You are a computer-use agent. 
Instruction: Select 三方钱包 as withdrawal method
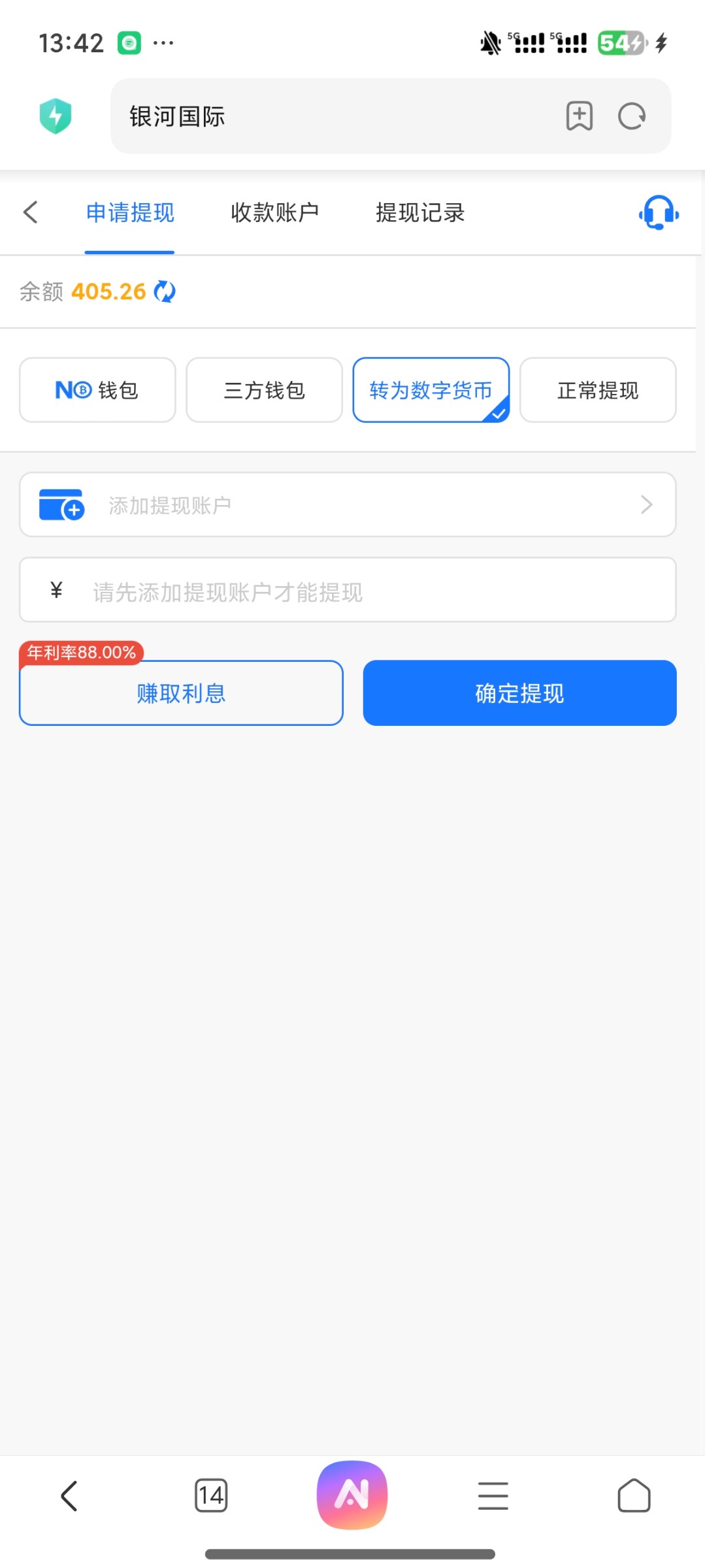coord(264,390)
